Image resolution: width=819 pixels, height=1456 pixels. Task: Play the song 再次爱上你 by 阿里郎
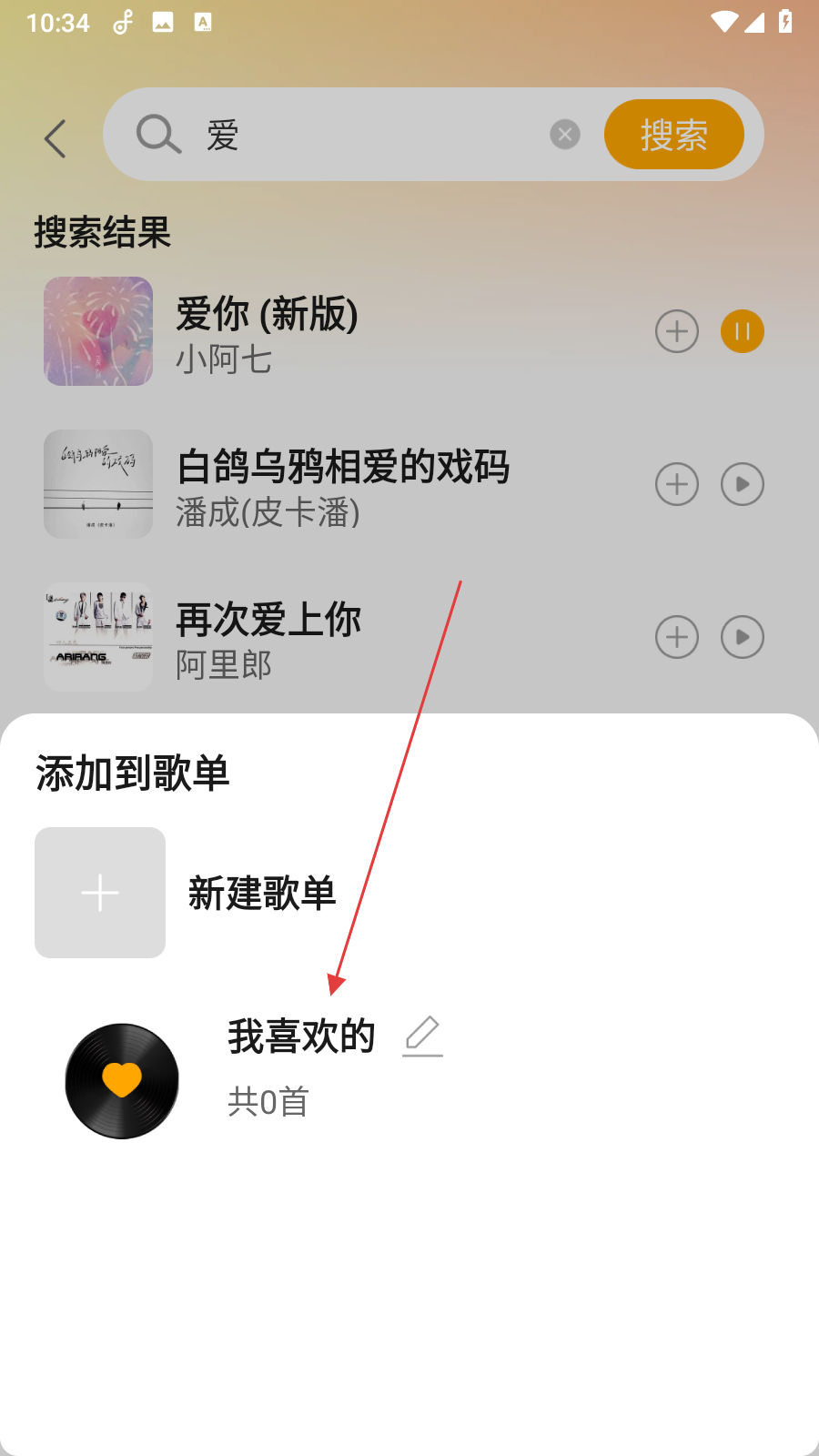tap(742, 637)
